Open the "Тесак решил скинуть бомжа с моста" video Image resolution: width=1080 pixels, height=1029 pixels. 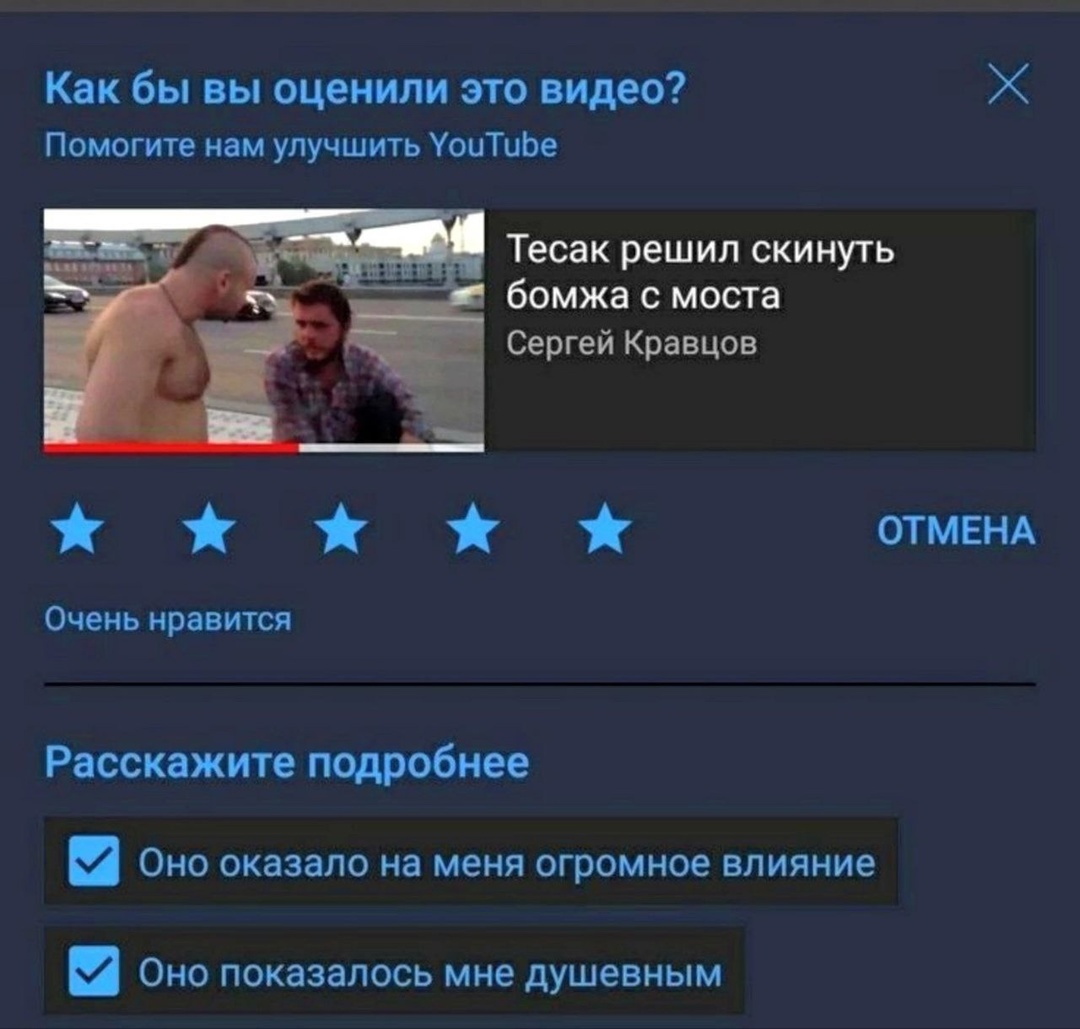pyautogui.click(x=264, y=330)
